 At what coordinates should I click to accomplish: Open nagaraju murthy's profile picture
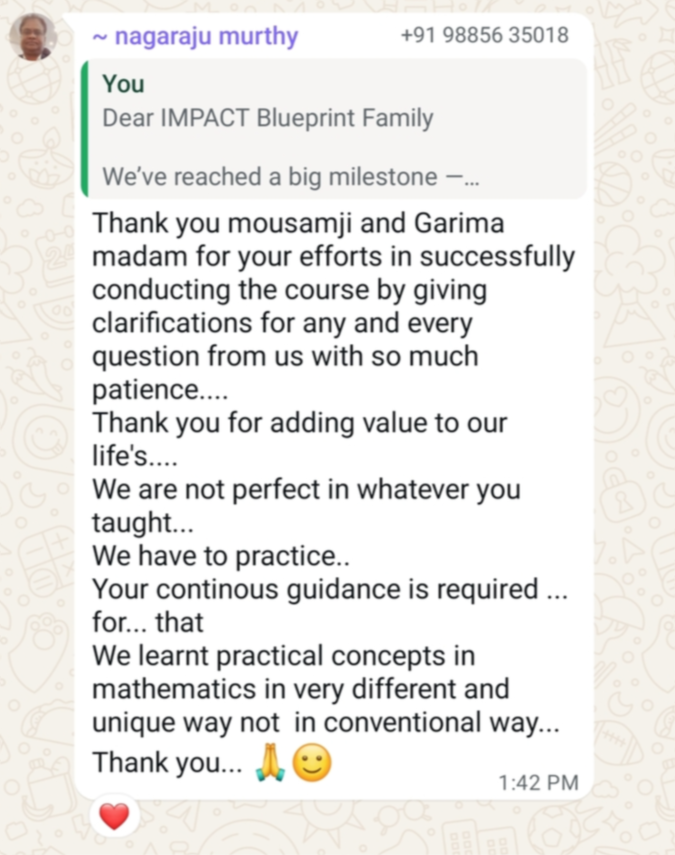(x=33, y=38)
